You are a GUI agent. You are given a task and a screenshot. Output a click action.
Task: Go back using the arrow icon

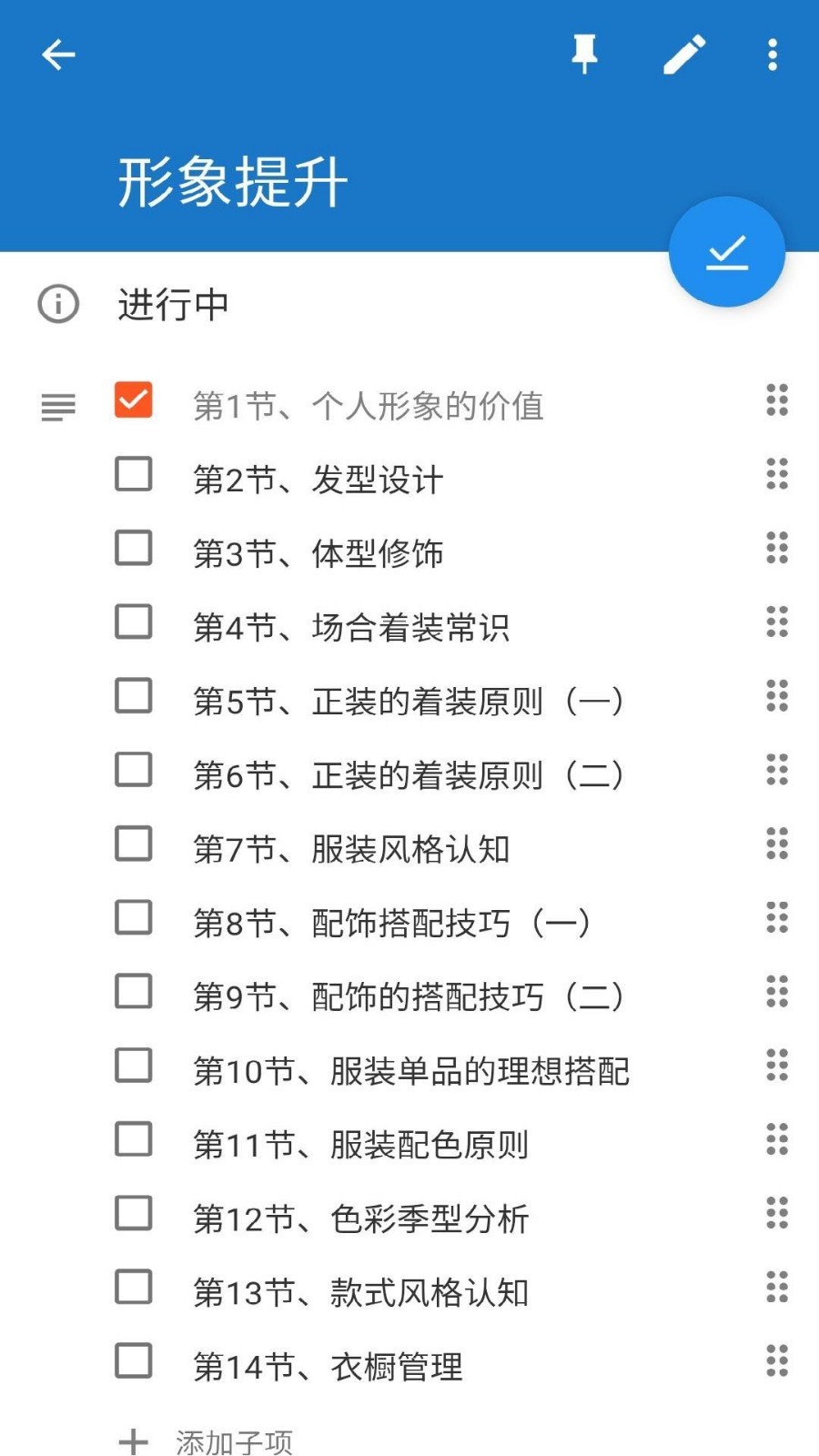(x=58, y=55)
